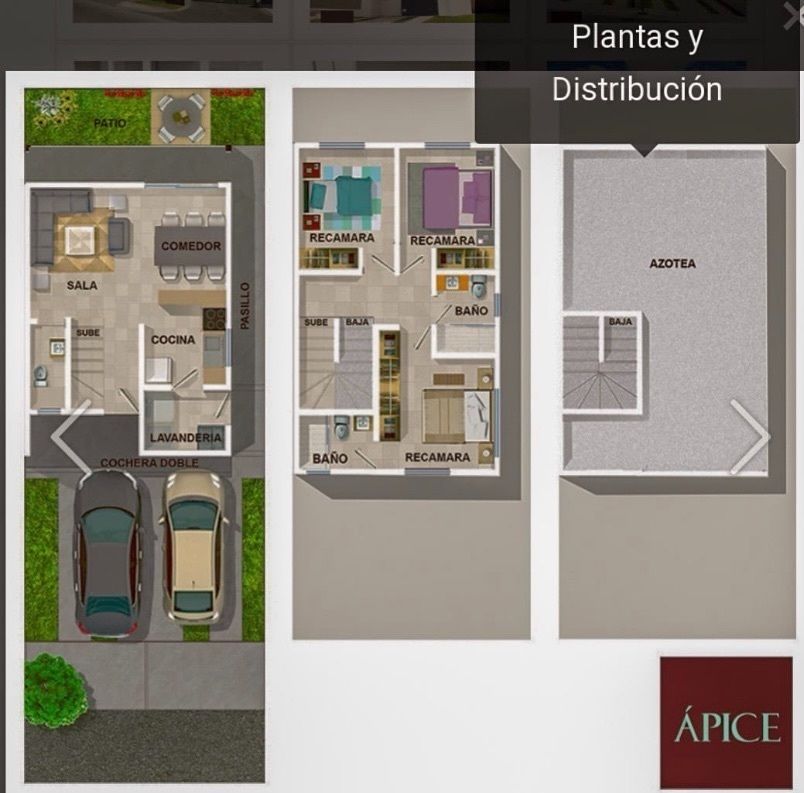
Task: Go to the next gallery image
Action: coord(751,437)
